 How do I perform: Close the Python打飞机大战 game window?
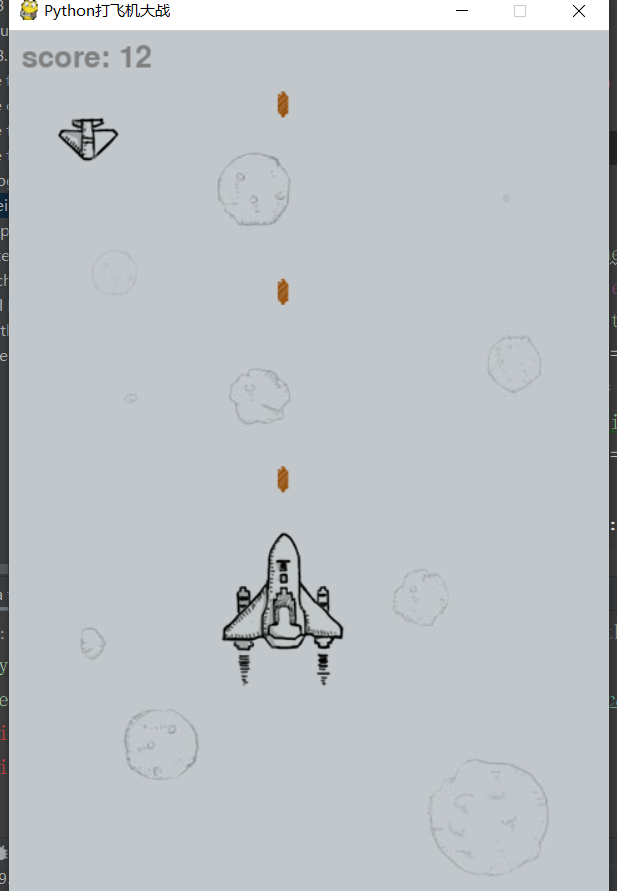click(578, 11)
